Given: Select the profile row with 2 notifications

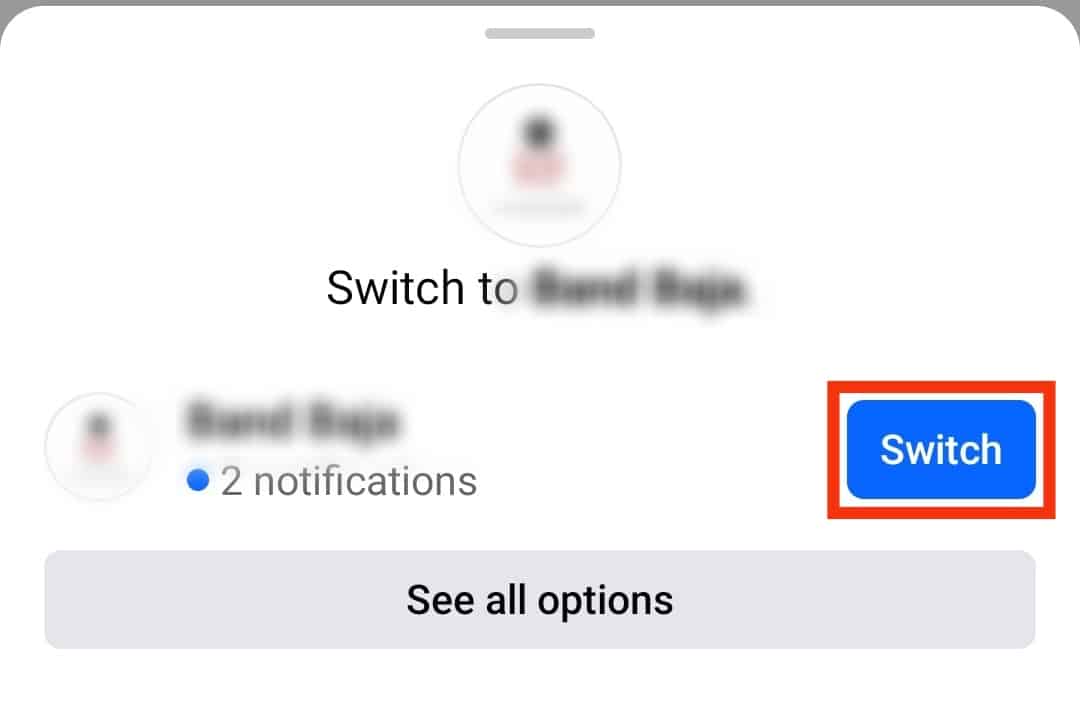Looking at the screenshot, I should click(330, 450).
